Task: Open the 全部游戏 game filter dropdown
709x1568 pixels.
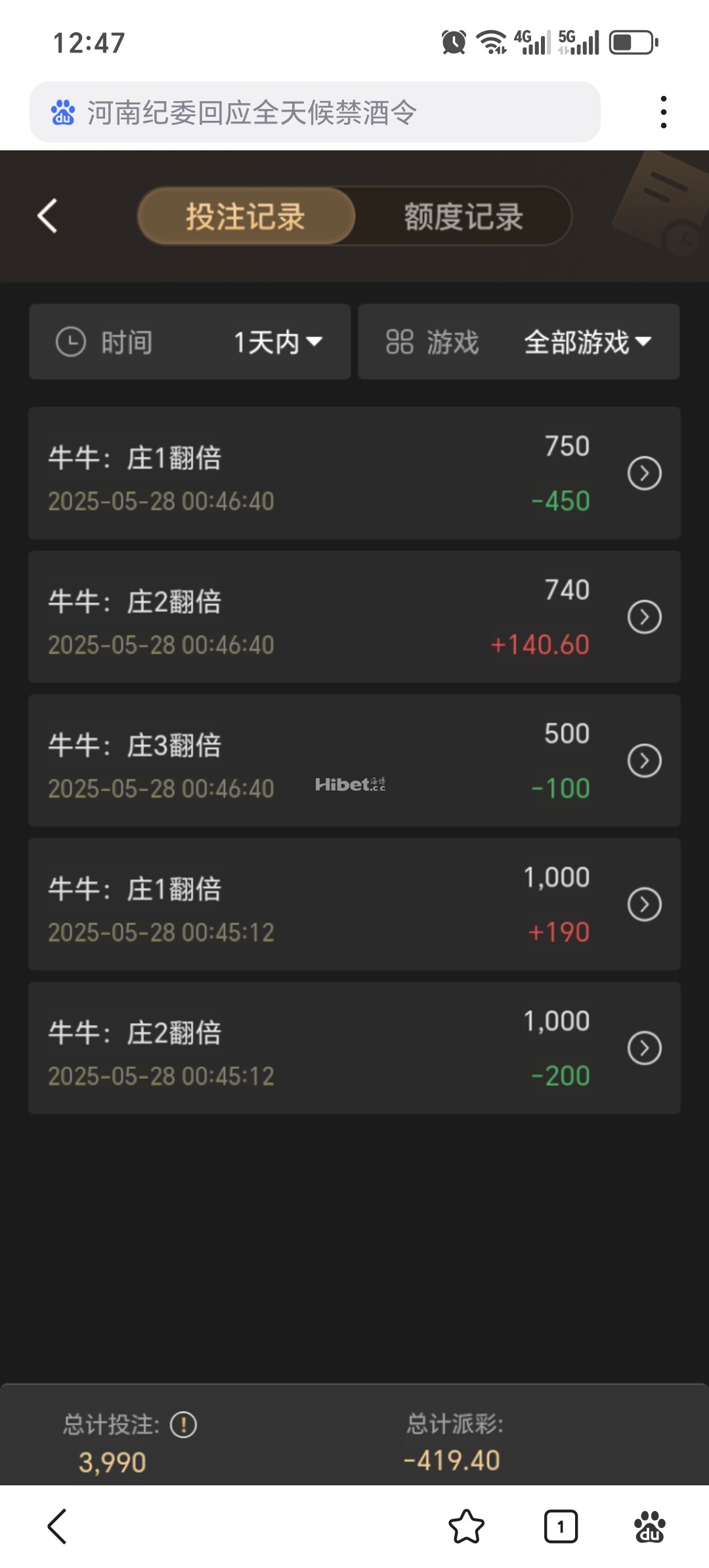Action: [586, 342]
